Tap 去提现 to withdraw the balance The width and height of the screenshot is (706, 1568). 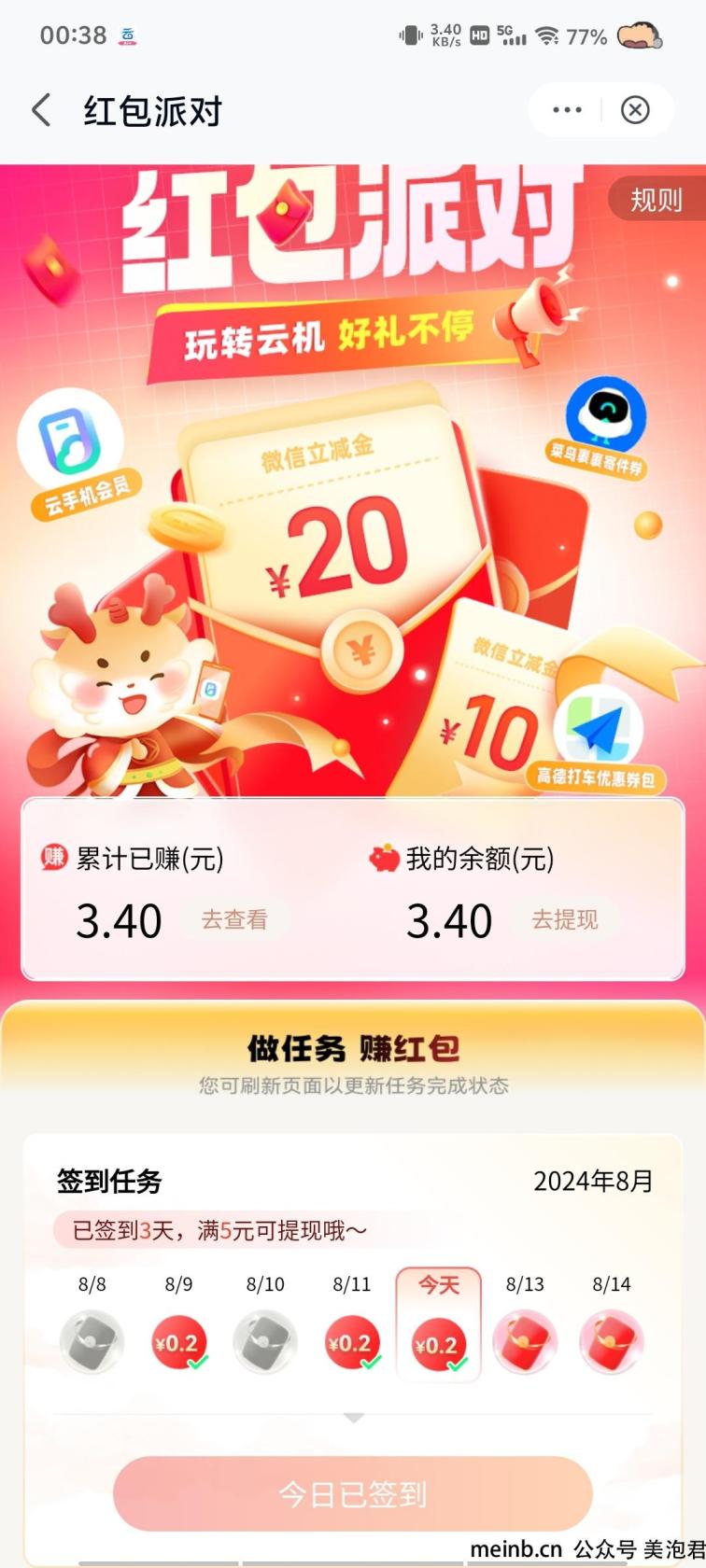coord(564,919)
